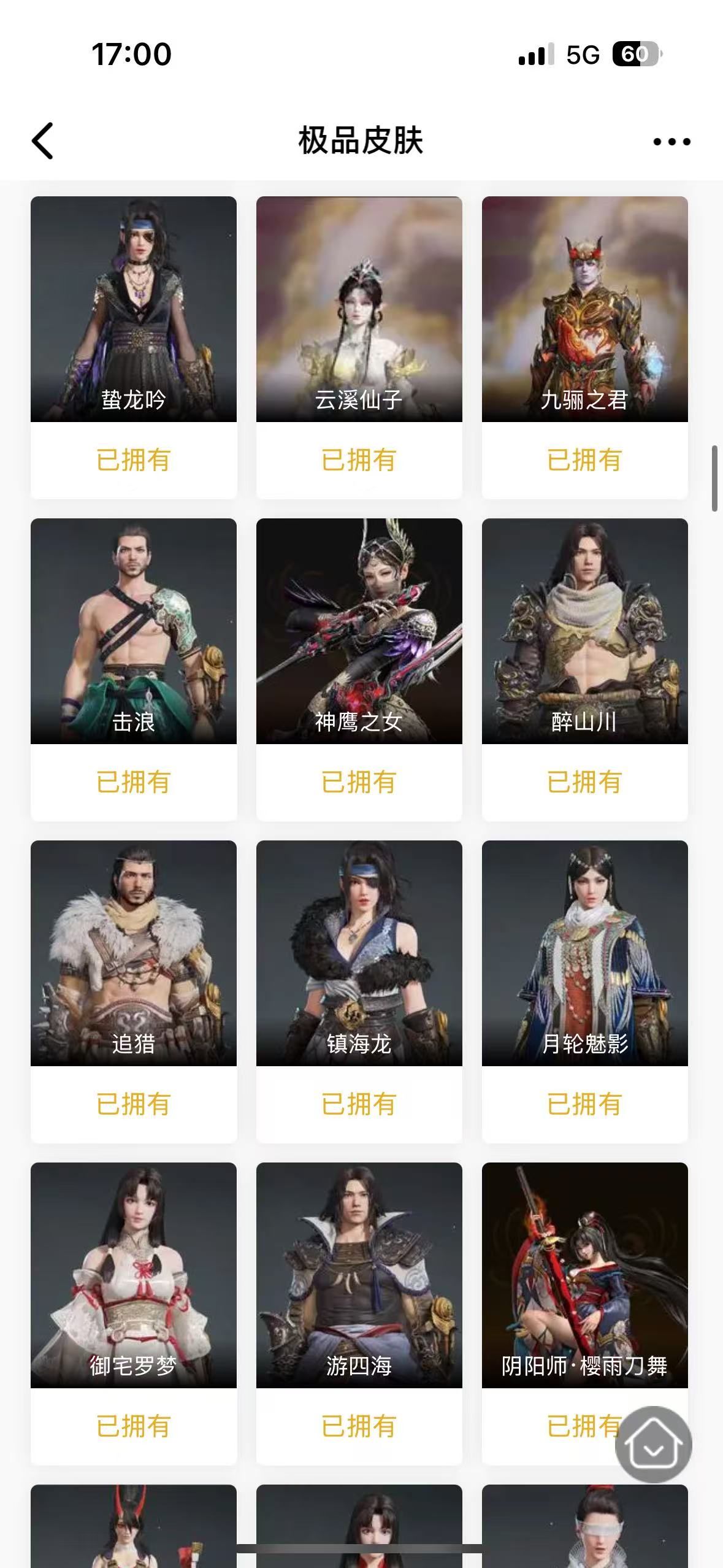The width and height of the screenshot is (723, 1568).
Task: Open the three-dot overflow menu
Action: pyautogui.click(x=671, y=142)
